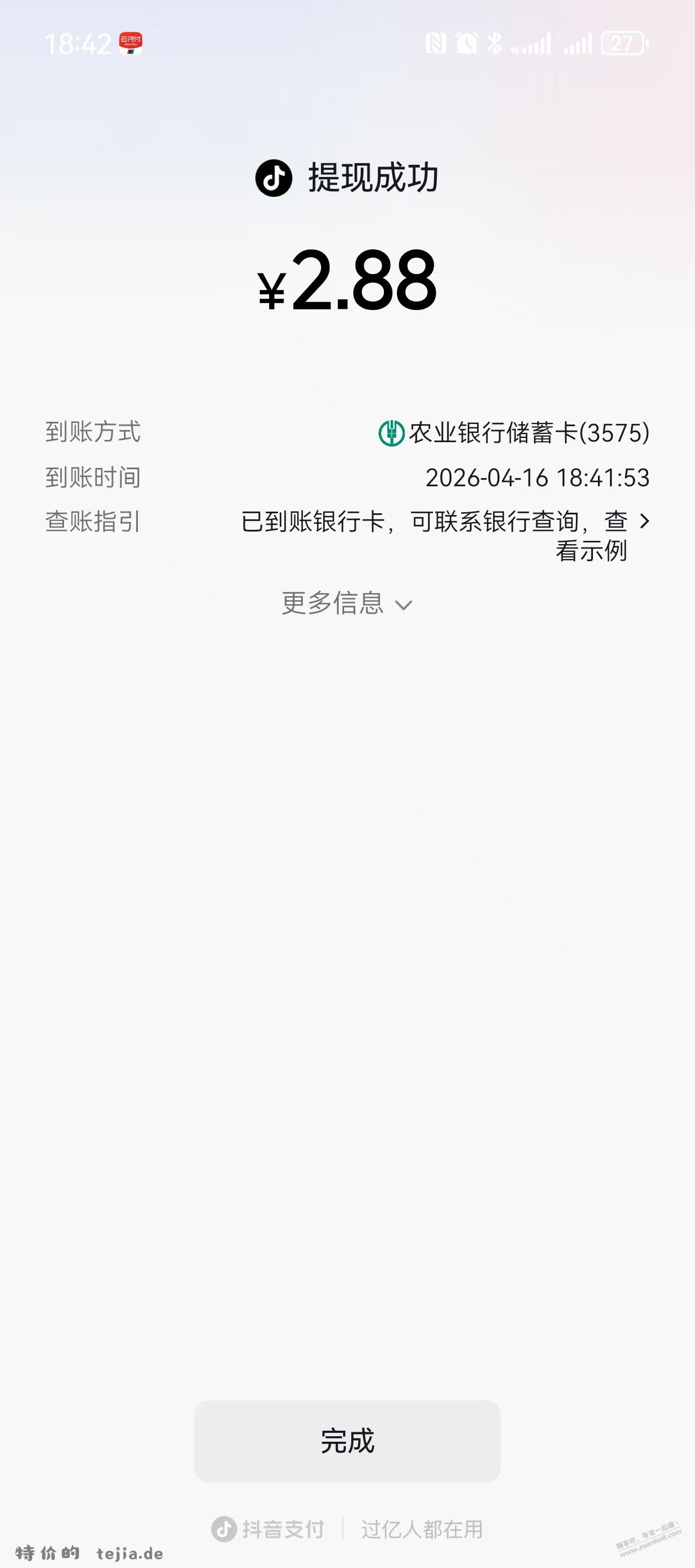Select the 到账方式 row
Image resolution: width=695 pixels, height=1568 pixels.
tap(93, 432)
